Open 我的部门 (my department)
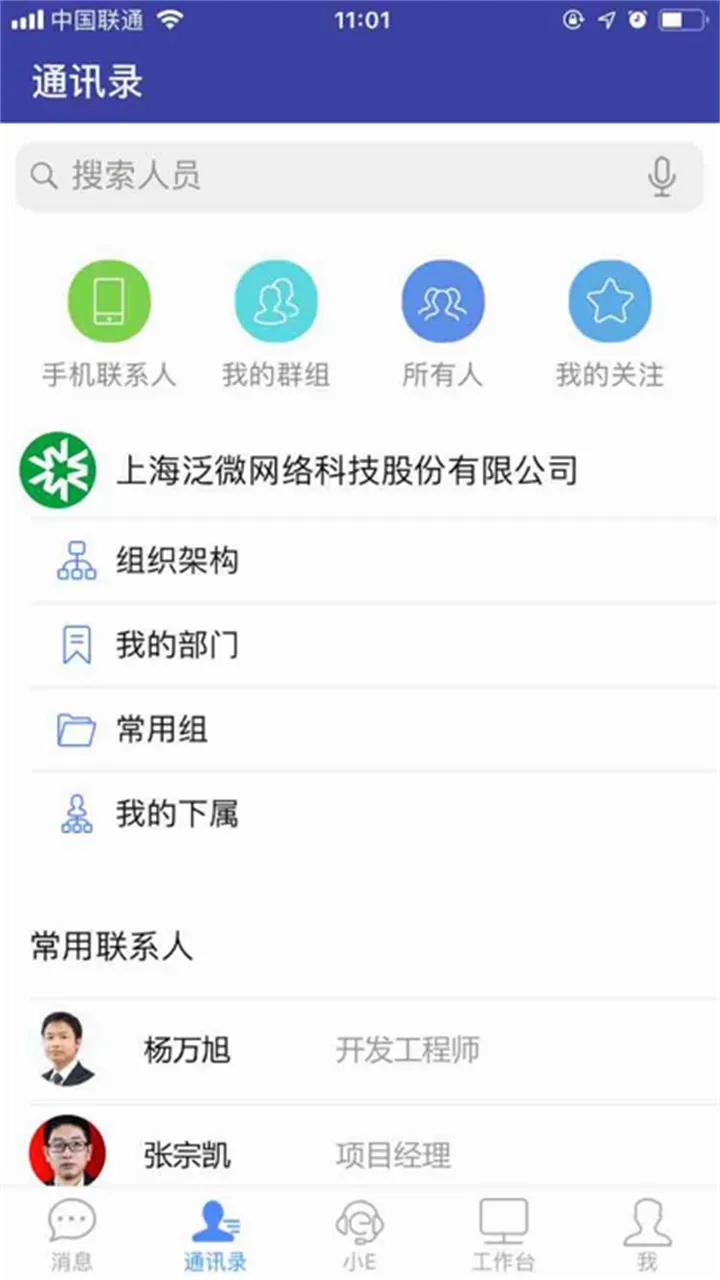The height and width of the screenshot is (1280, 720). point(78,645)
